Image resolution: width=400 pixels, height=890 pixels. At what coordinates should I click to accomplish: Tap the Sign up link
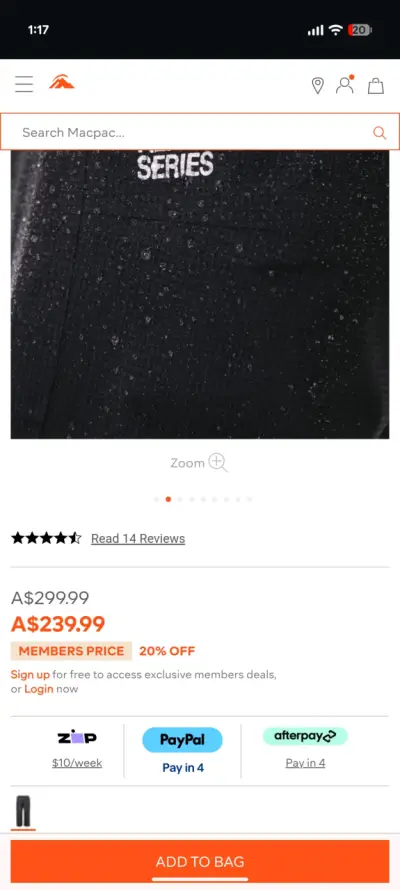[30, 675]
